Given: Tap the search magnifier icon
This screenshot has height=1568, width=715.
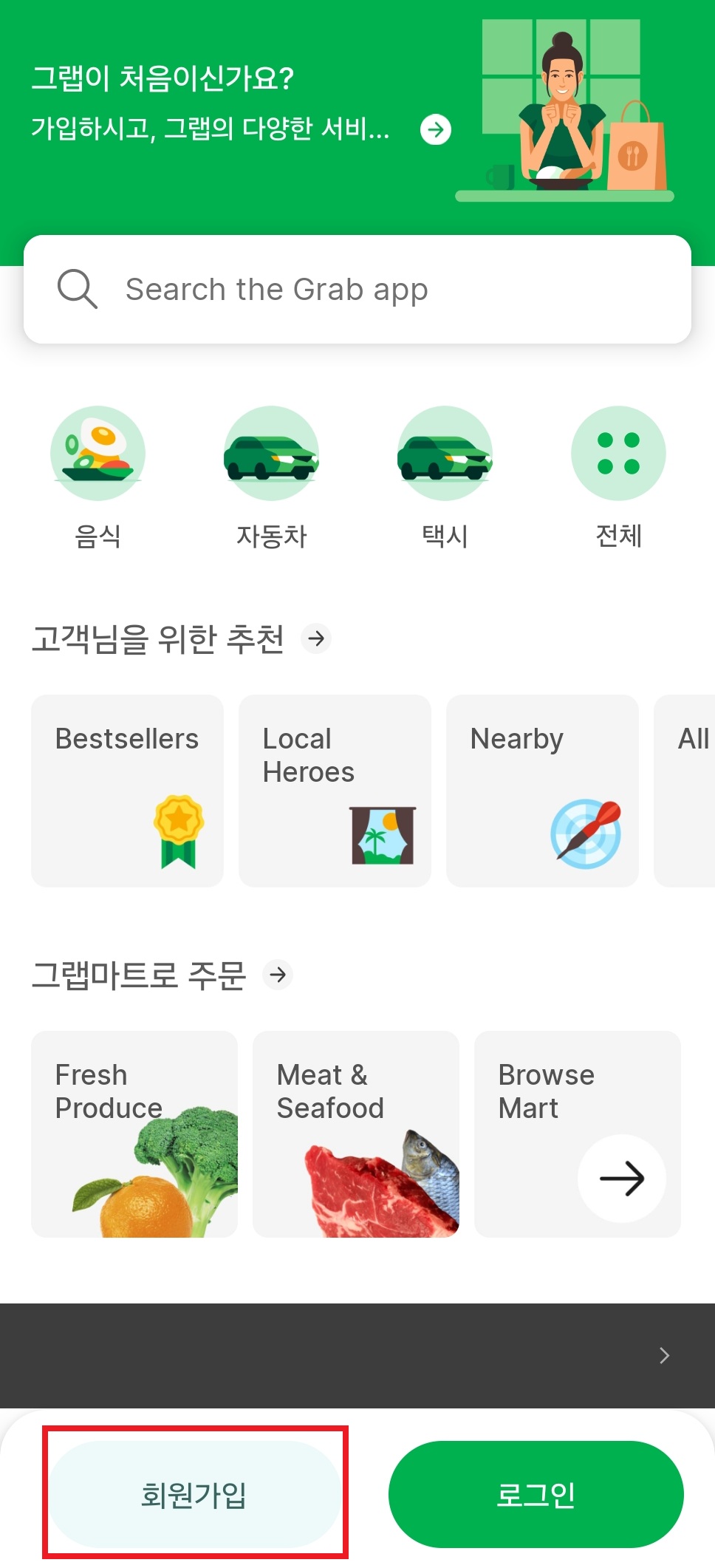Looking at the screenshot, I should (77, 289).
